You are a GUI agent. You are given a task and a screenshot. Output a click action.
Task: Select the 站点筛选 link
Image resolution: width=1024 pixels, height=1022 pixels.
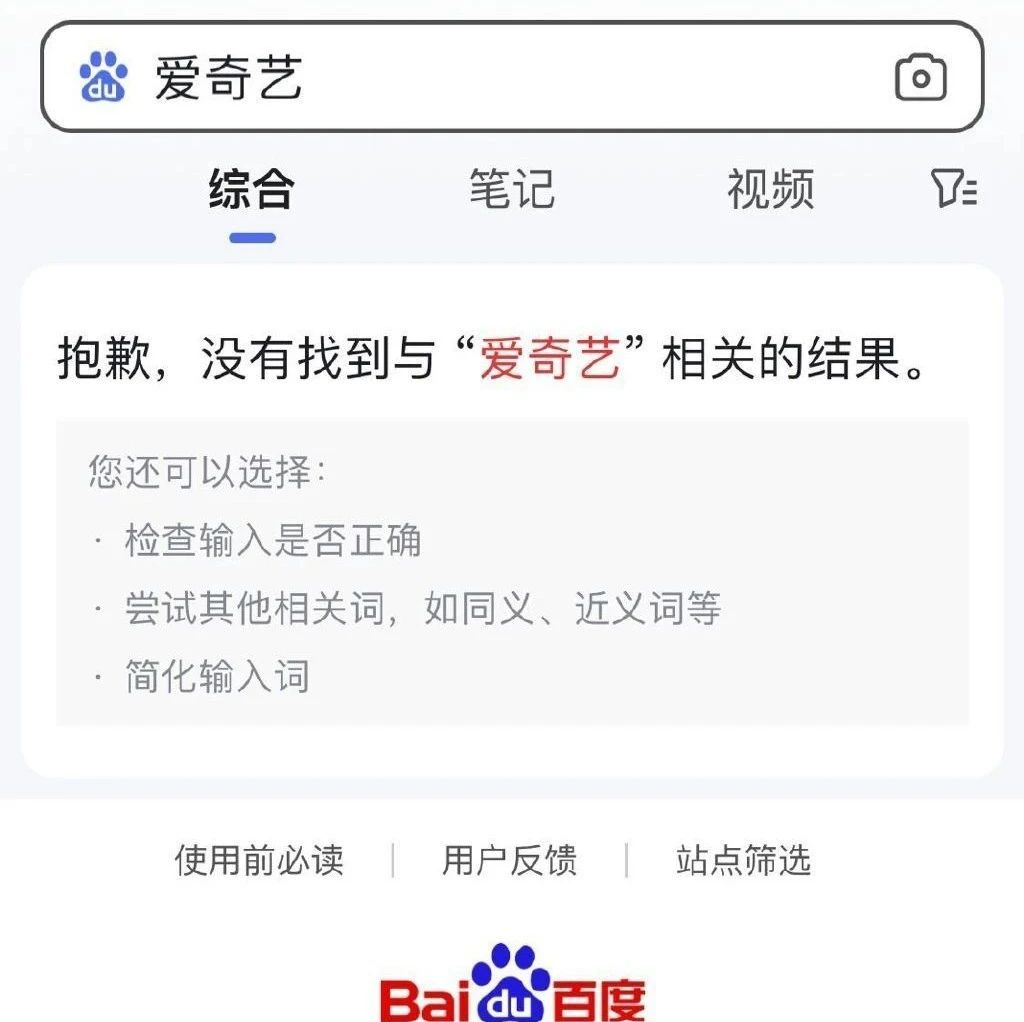[743, 860]
